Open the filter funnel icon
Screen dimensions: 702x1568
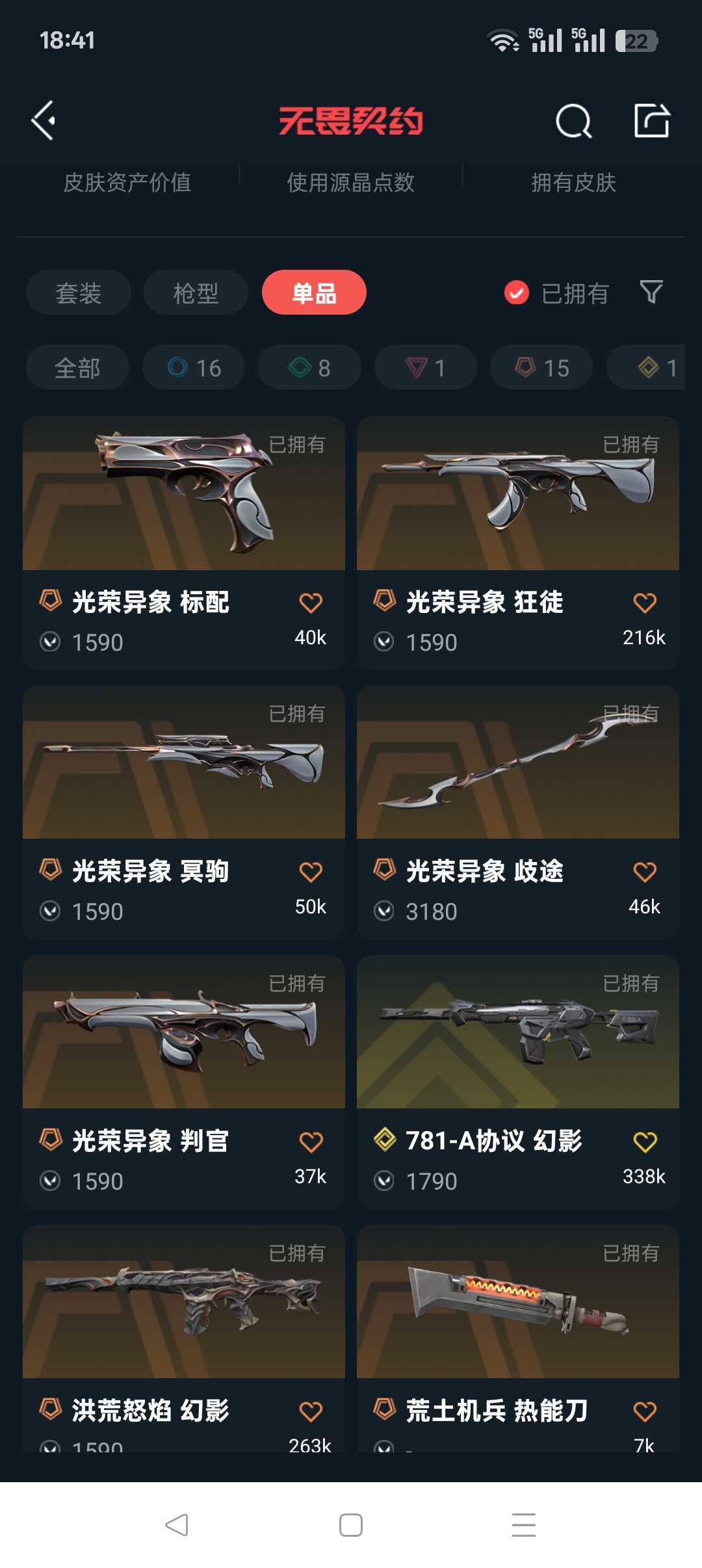coord(651,292)
